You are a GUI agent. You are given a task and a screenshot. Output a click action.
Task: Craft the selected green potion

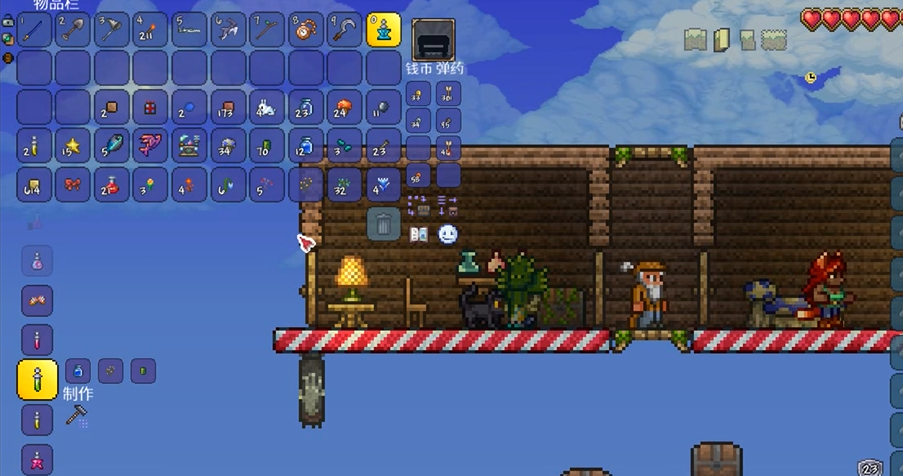point(37,380)
